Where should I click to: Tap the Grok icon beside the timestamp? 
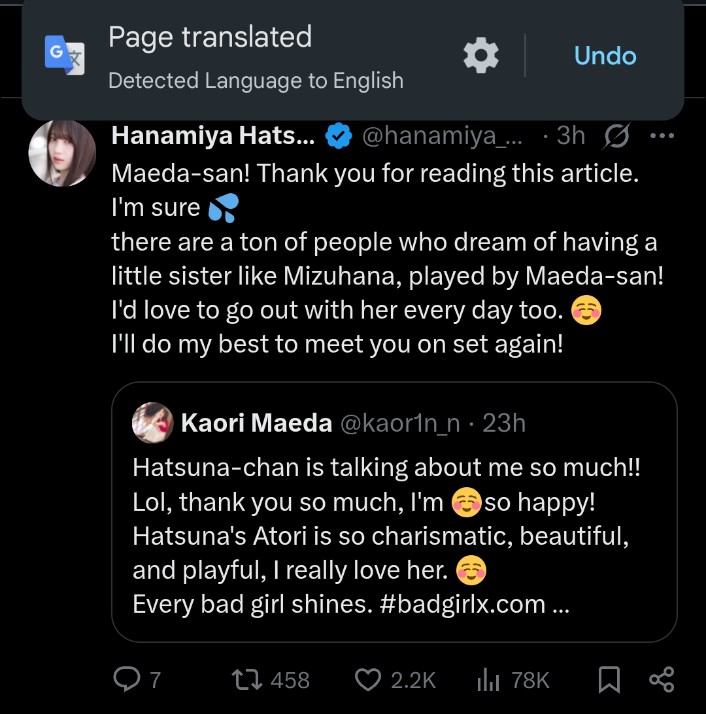click(617, 136)
